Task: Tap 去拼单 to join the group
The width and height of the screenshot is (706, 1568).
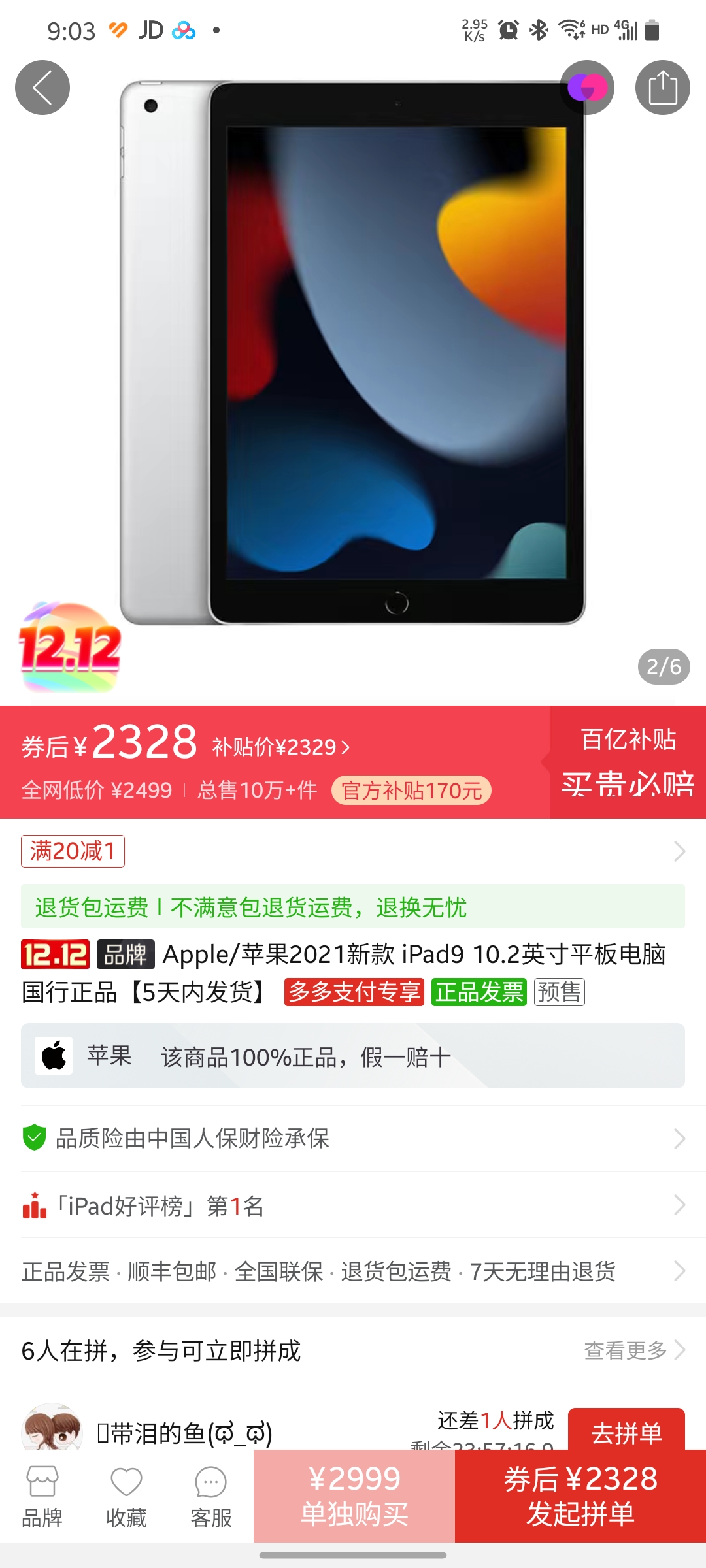Action: tap(626, 1429)
